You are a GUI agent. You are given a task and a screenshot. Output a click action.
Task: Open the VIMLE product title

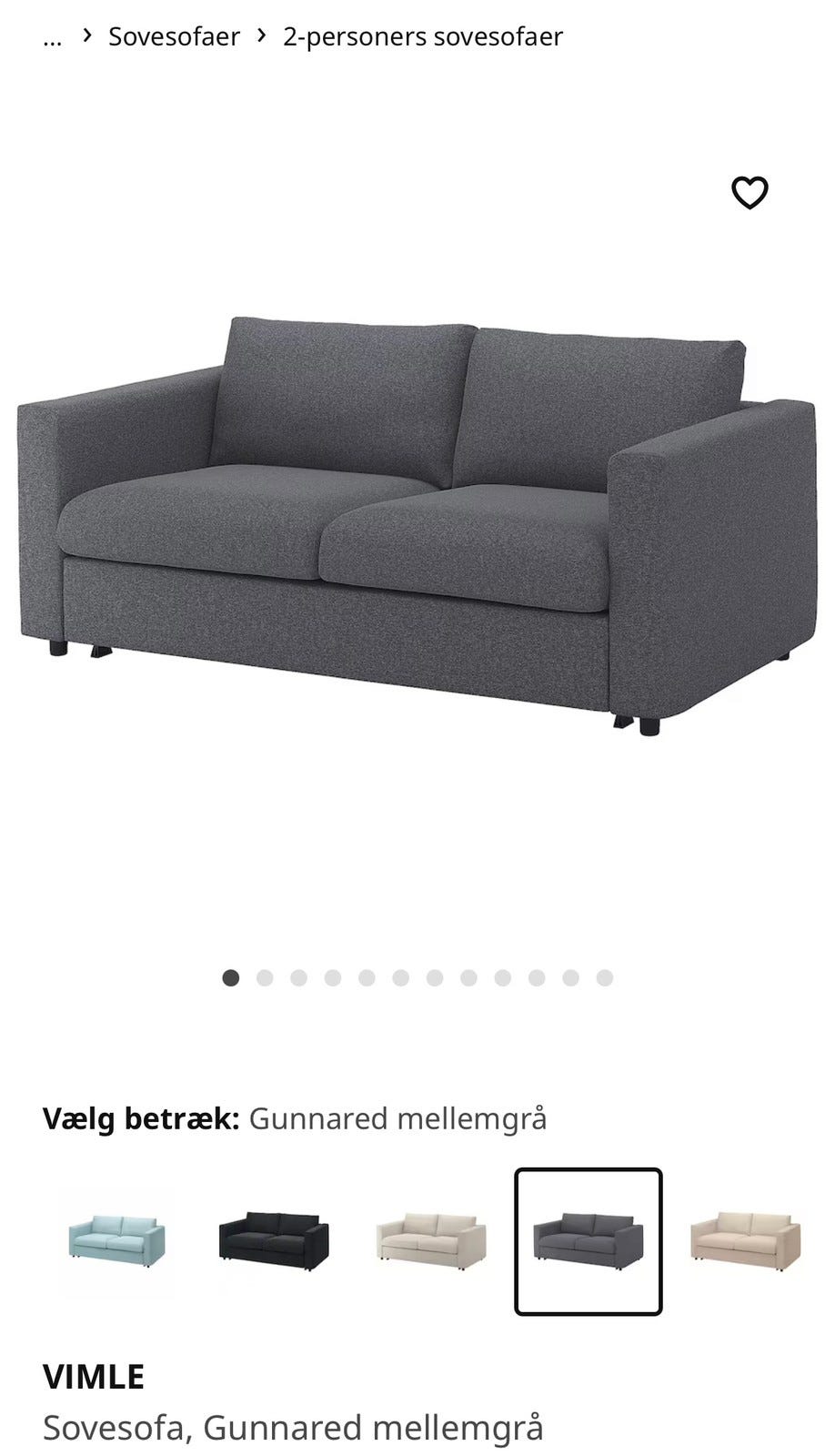pos(94,1377)
